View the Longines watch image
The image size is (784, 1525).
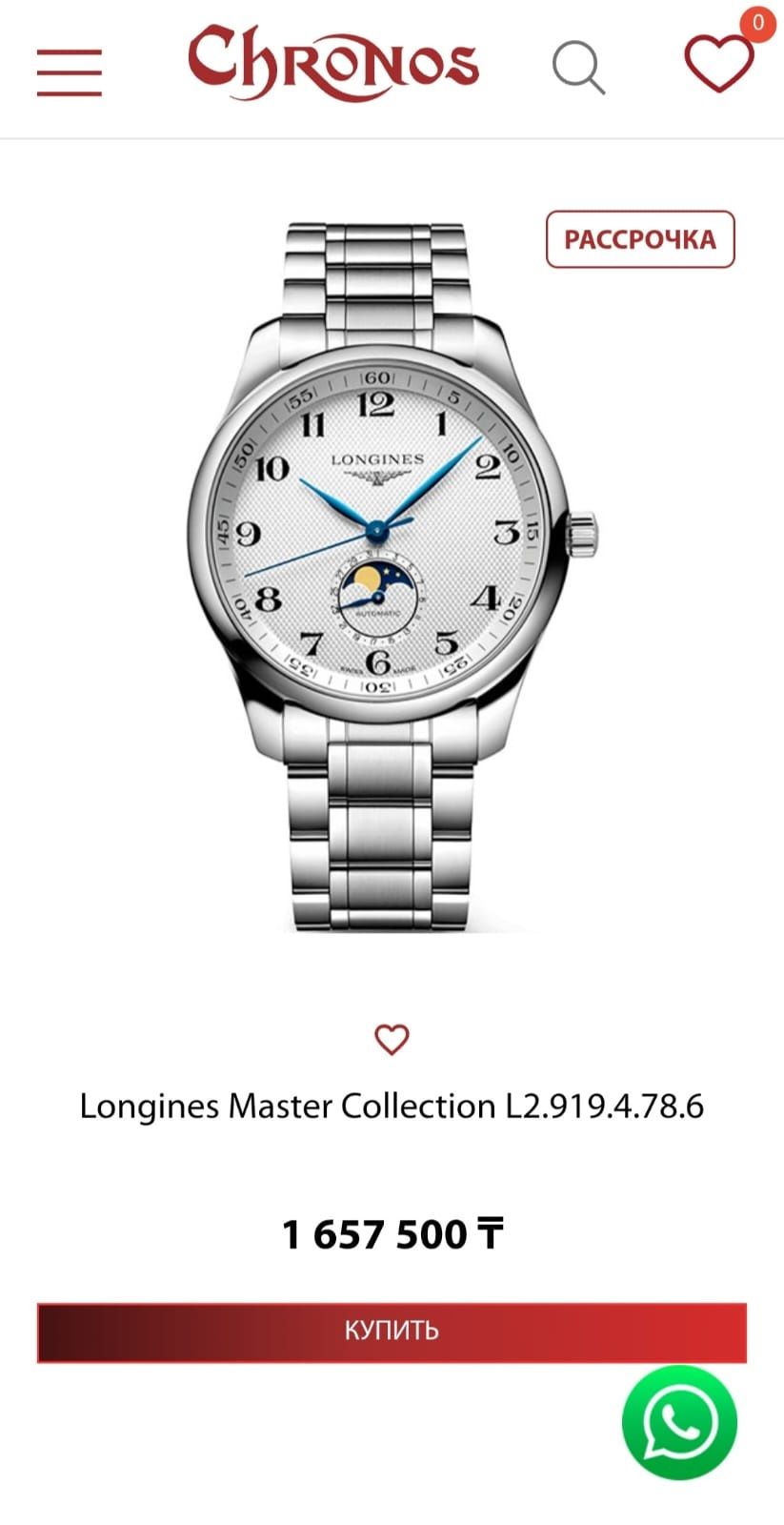392,576
